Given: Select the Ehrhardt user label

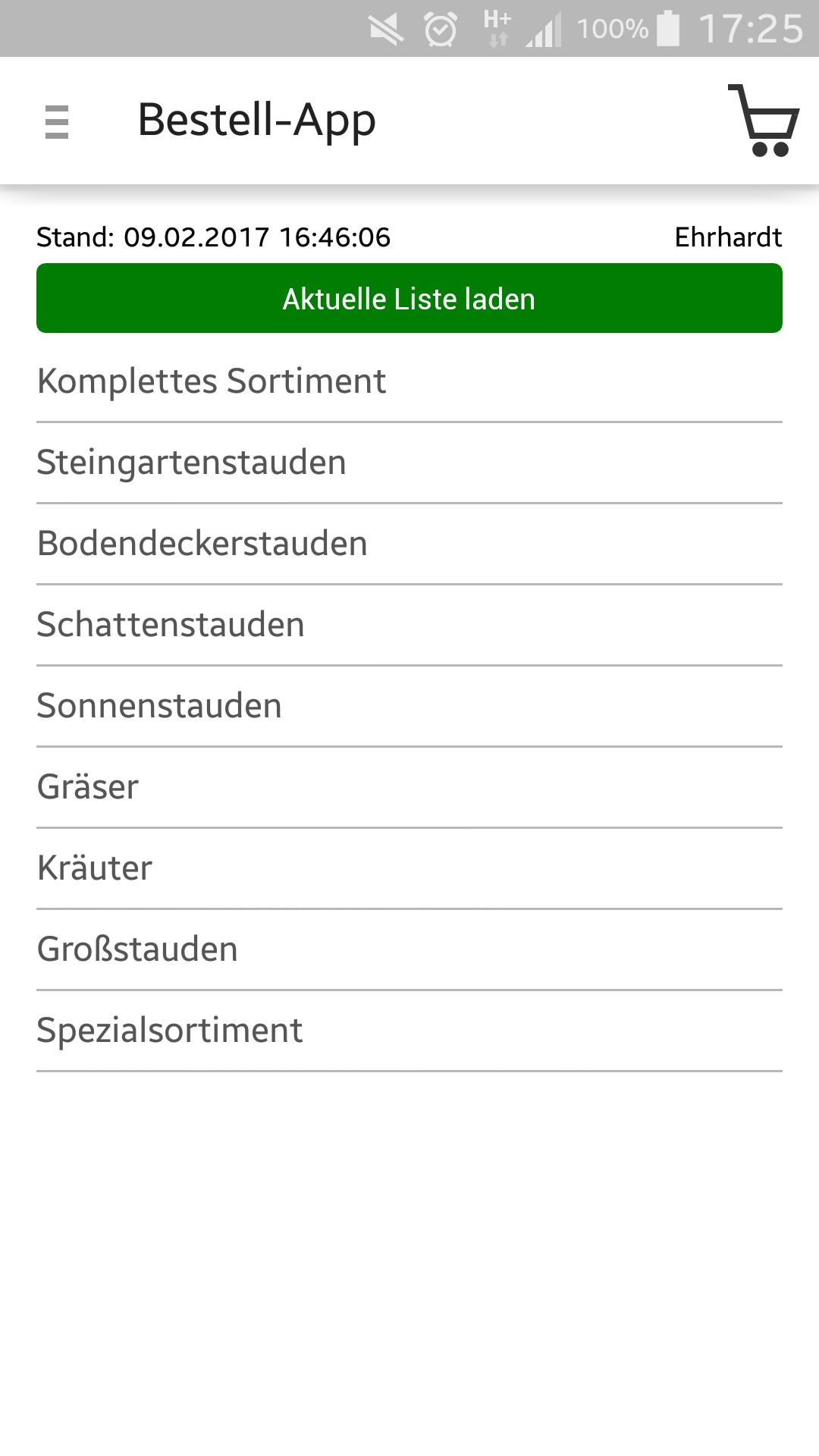Looking at the screenshot, I should tap(728, 237).
